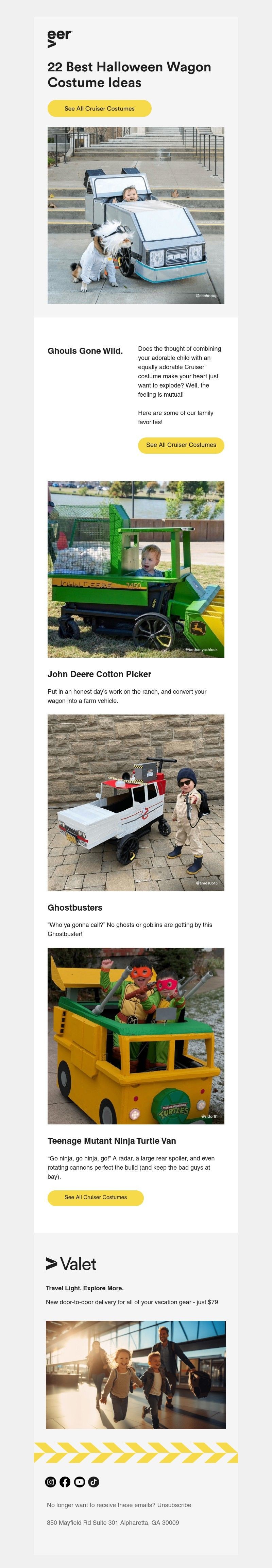Open the Facebook icon
This screenshot has width=272, height=1568.
65,1482
